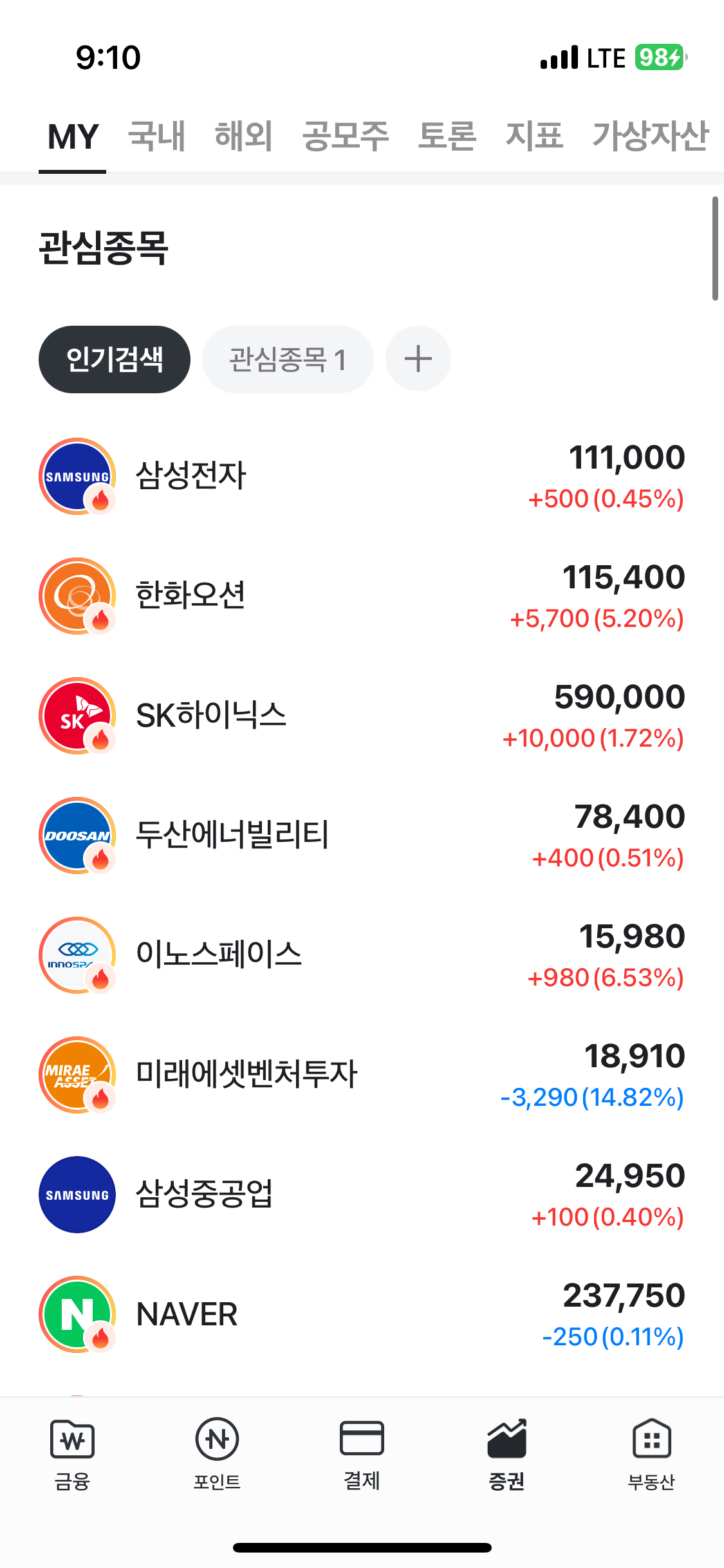724x1568 pixels.
Task: Open the 한화오션 stock row
Action: point(360,596)
